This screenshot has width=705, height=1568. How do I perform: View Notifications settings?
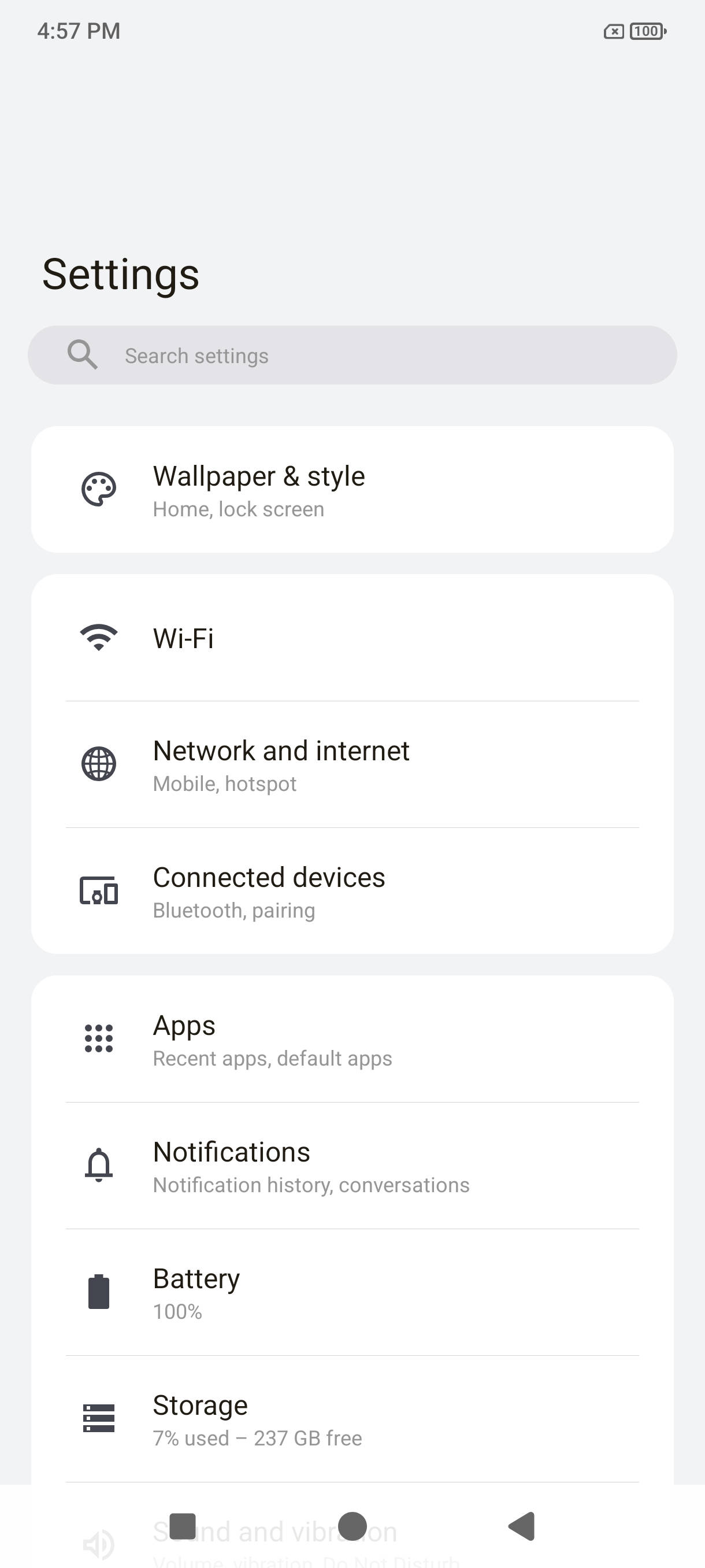click(352, 1166)
